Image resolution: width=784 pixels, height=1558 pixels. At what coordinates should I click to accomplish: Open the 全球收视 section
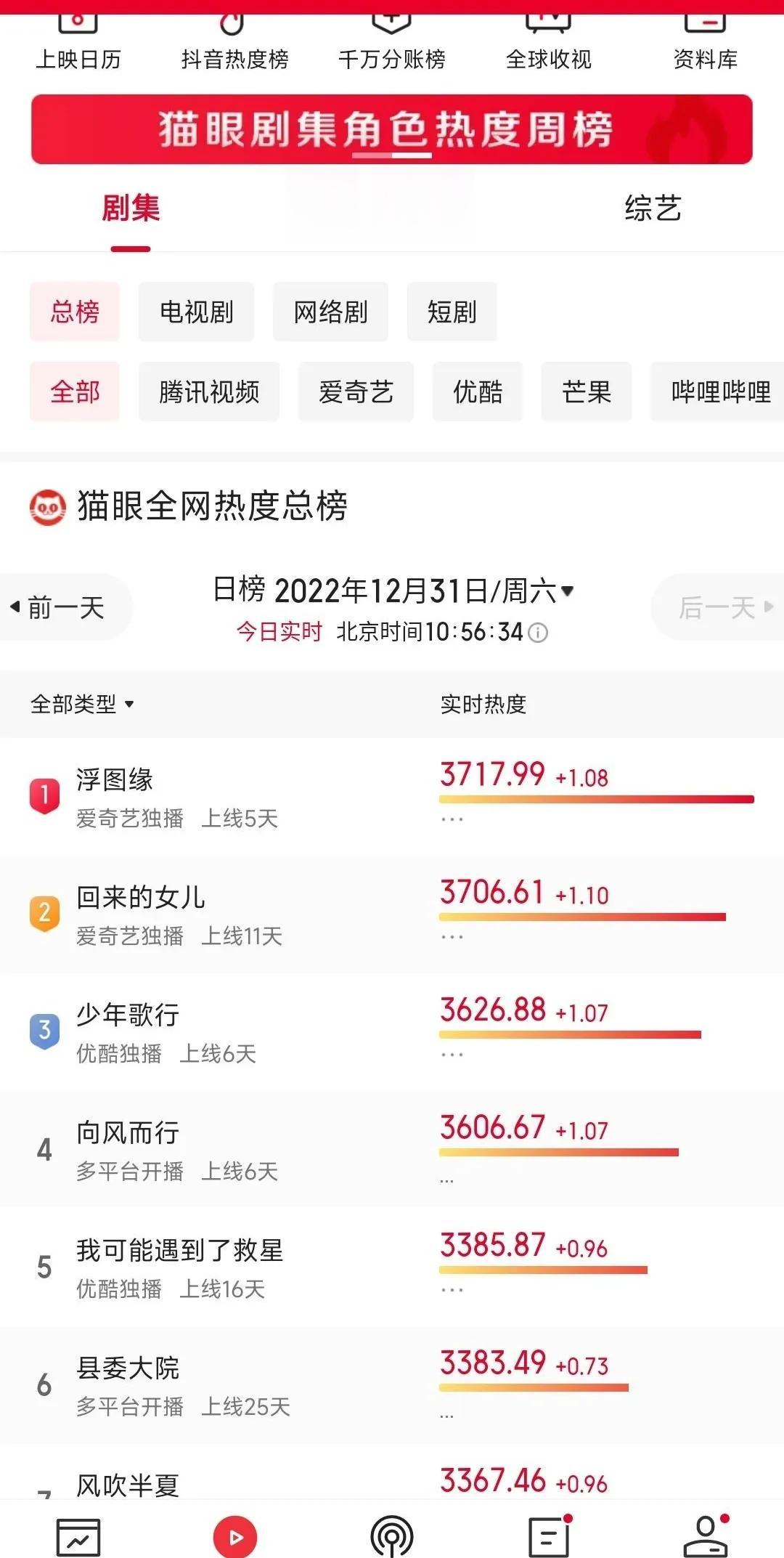548,44
